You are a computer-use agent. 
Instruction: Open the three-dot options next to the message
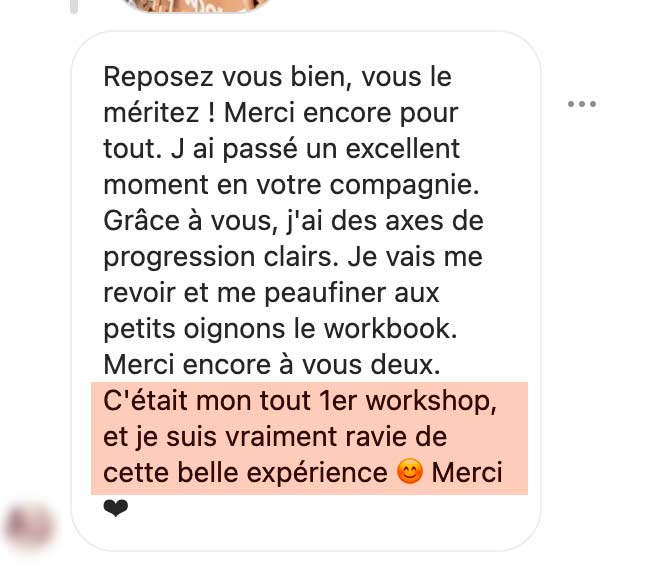[x=581, y=104]
